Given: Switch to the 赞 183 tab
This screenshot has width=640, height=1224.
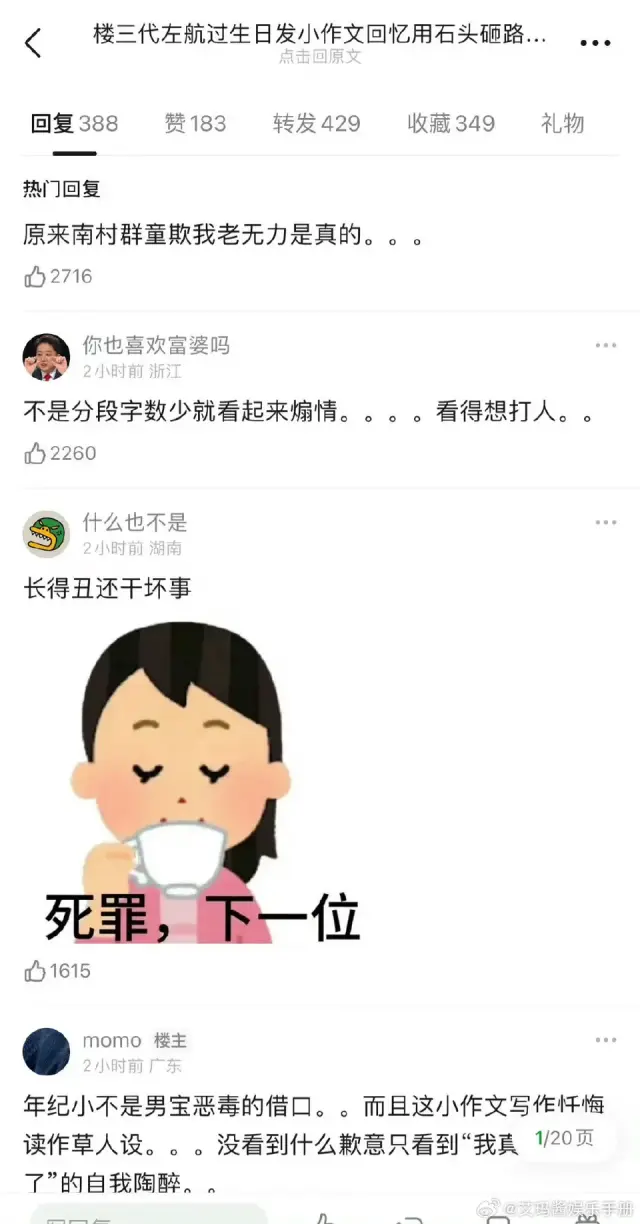Looking at the screenshot, I should click(x=195, y=124).
